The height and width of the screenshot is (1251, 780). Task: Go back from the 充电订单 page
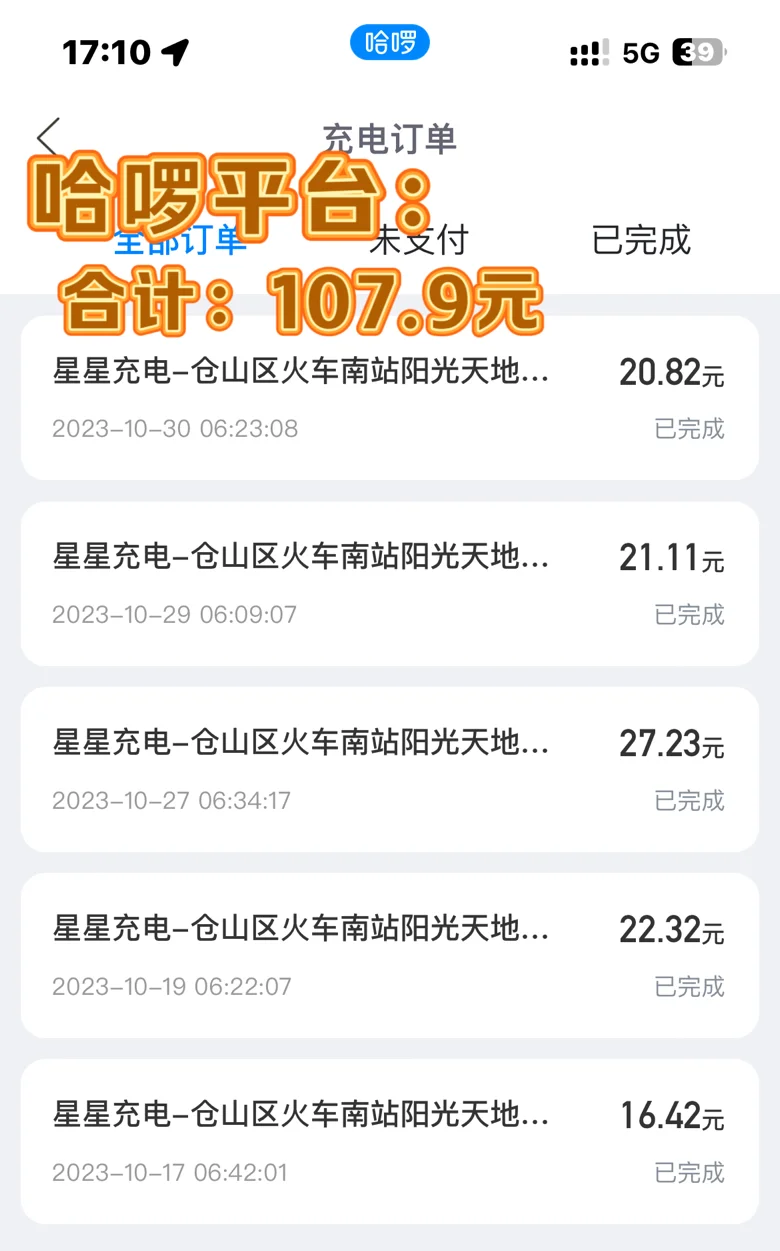coord(48,138)
